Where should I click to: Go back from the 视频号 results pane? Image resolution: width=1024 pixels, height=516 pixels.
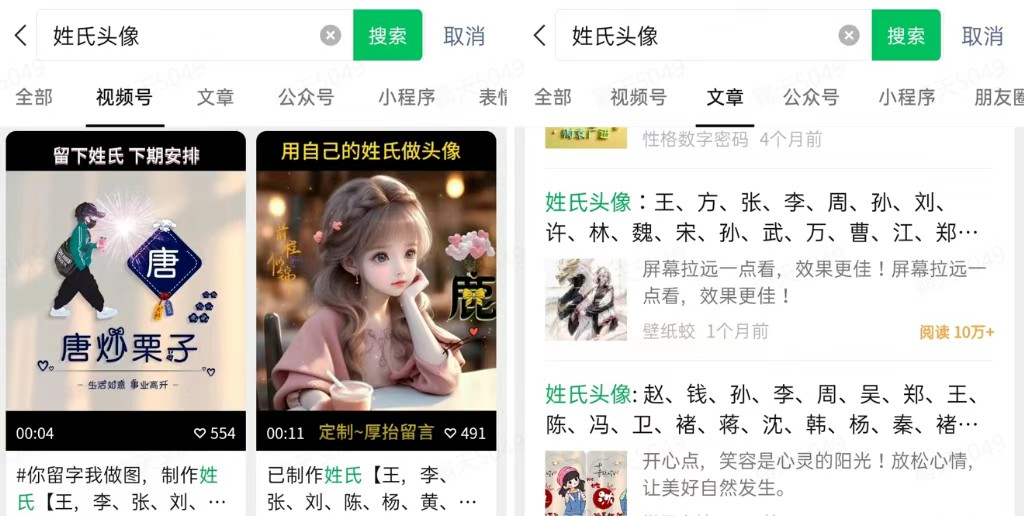pyautogui.click(x=20, y=36)
